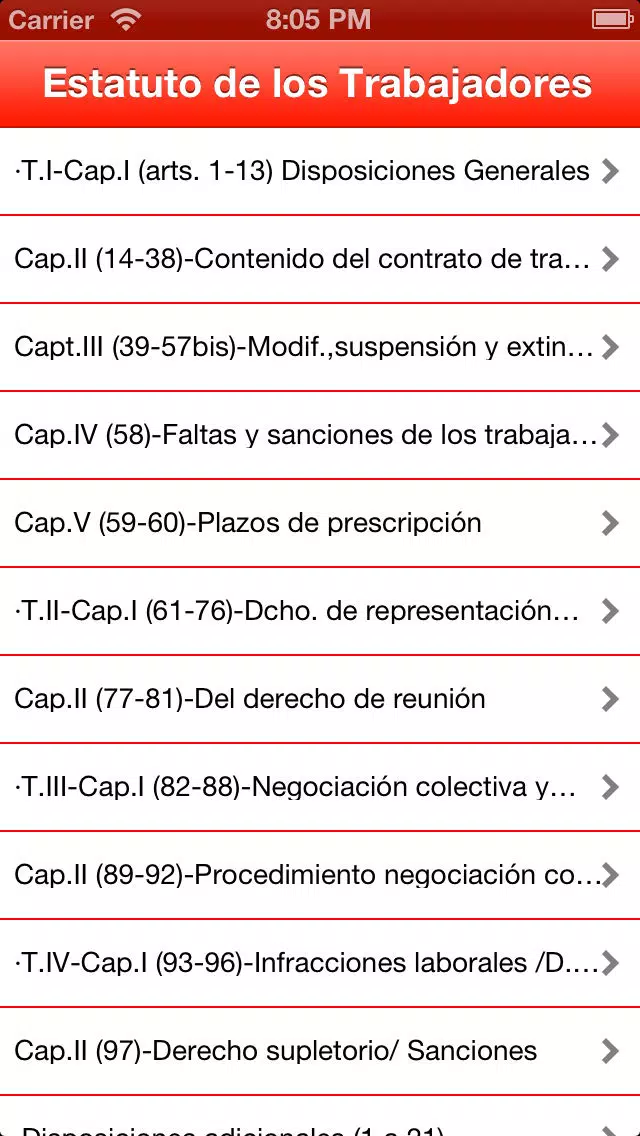The height and width of the screenshot is (1136, 640).
Task: Open Cap.IV (58) Faltas y sanciones
Action: 320,435
